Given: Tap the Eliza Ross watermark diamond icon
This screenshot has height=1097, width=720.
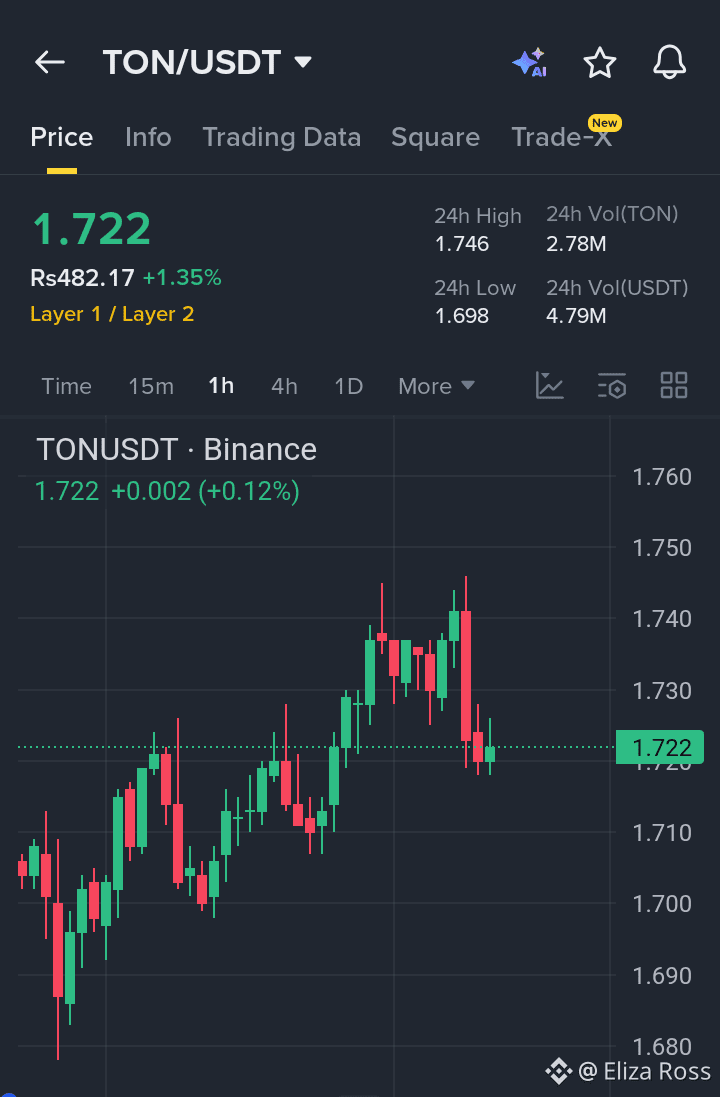Looking at the screenshot, I should point(557,1072).
